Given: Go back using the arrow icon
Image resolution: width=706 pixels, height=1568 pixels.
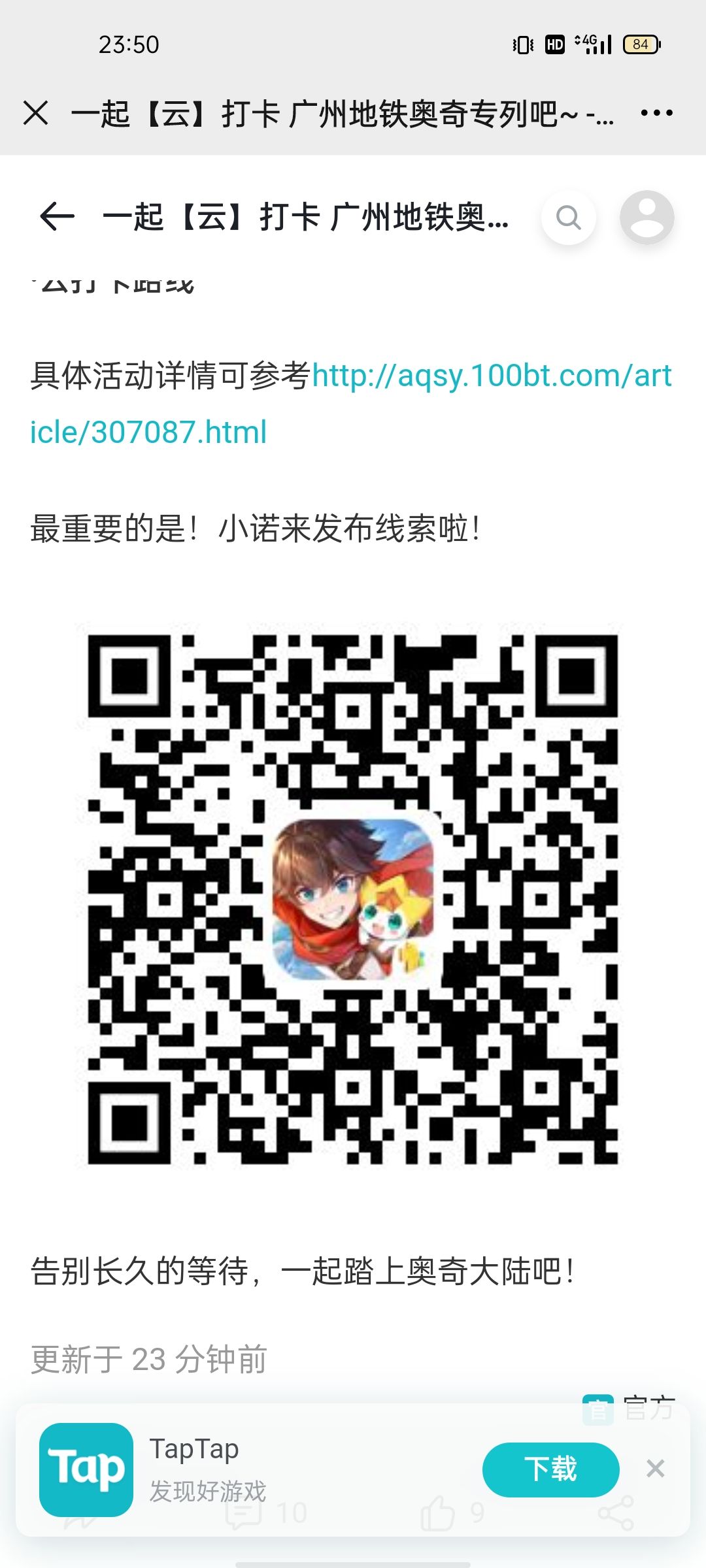Looking at the screenshot, I should click(57, 216).
